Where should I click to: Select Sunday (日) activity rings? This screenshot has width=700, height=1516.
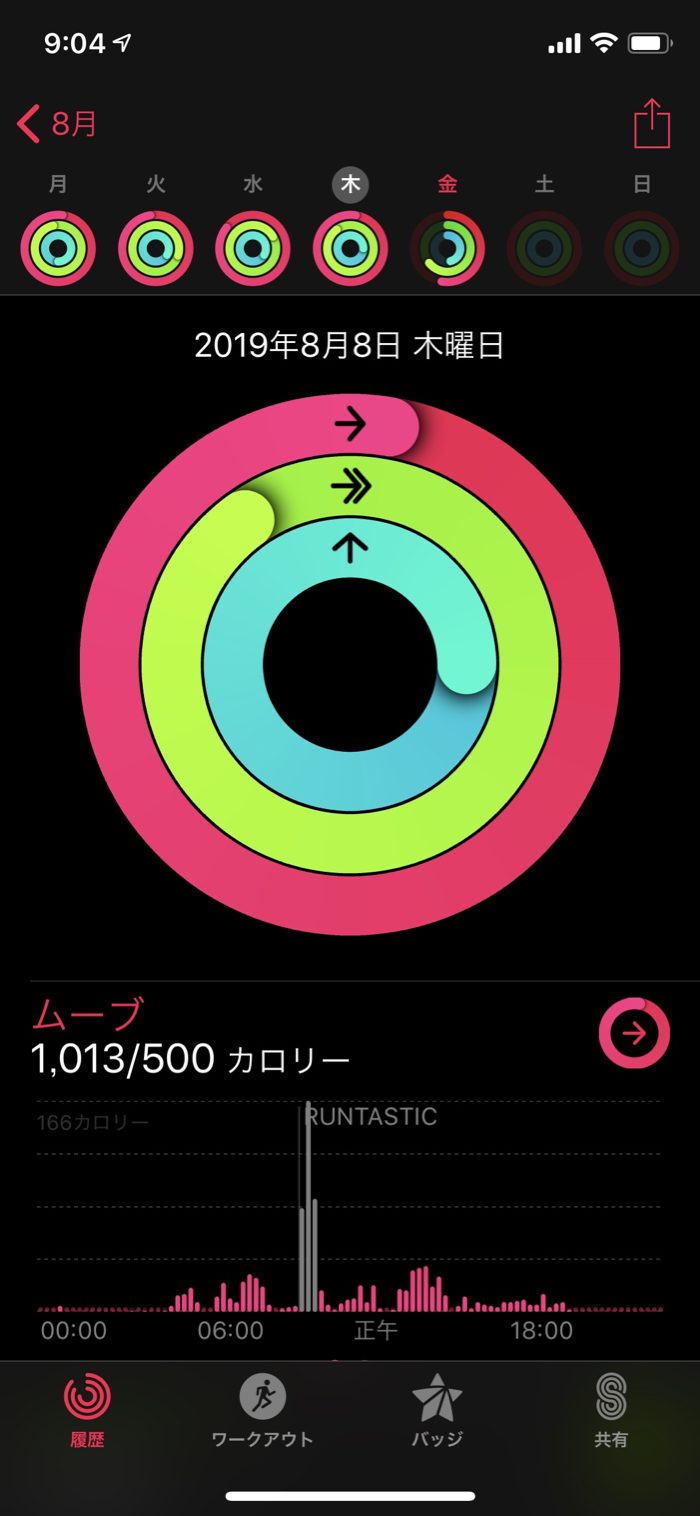(x=643, y=249)
